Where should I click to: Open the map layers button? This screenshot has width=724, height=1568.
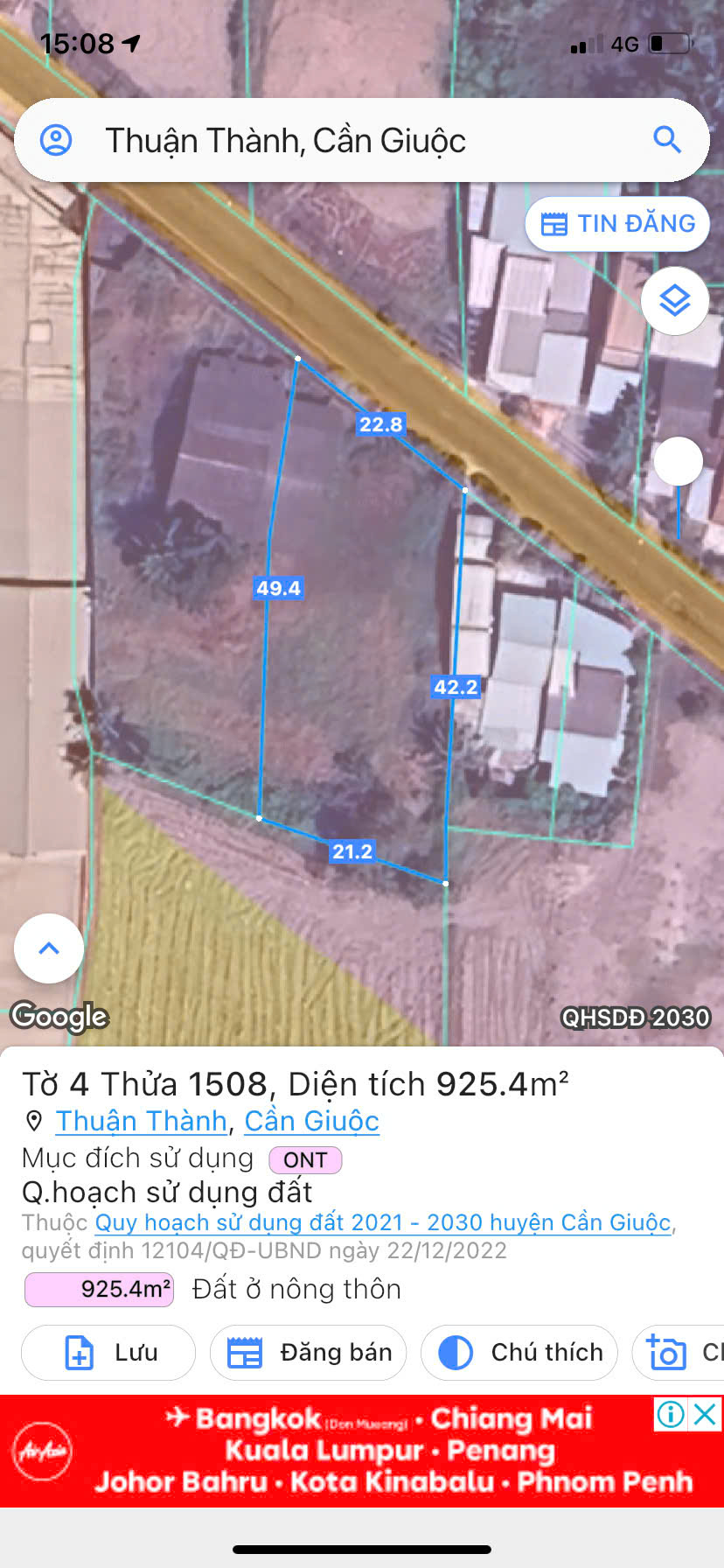674,301
